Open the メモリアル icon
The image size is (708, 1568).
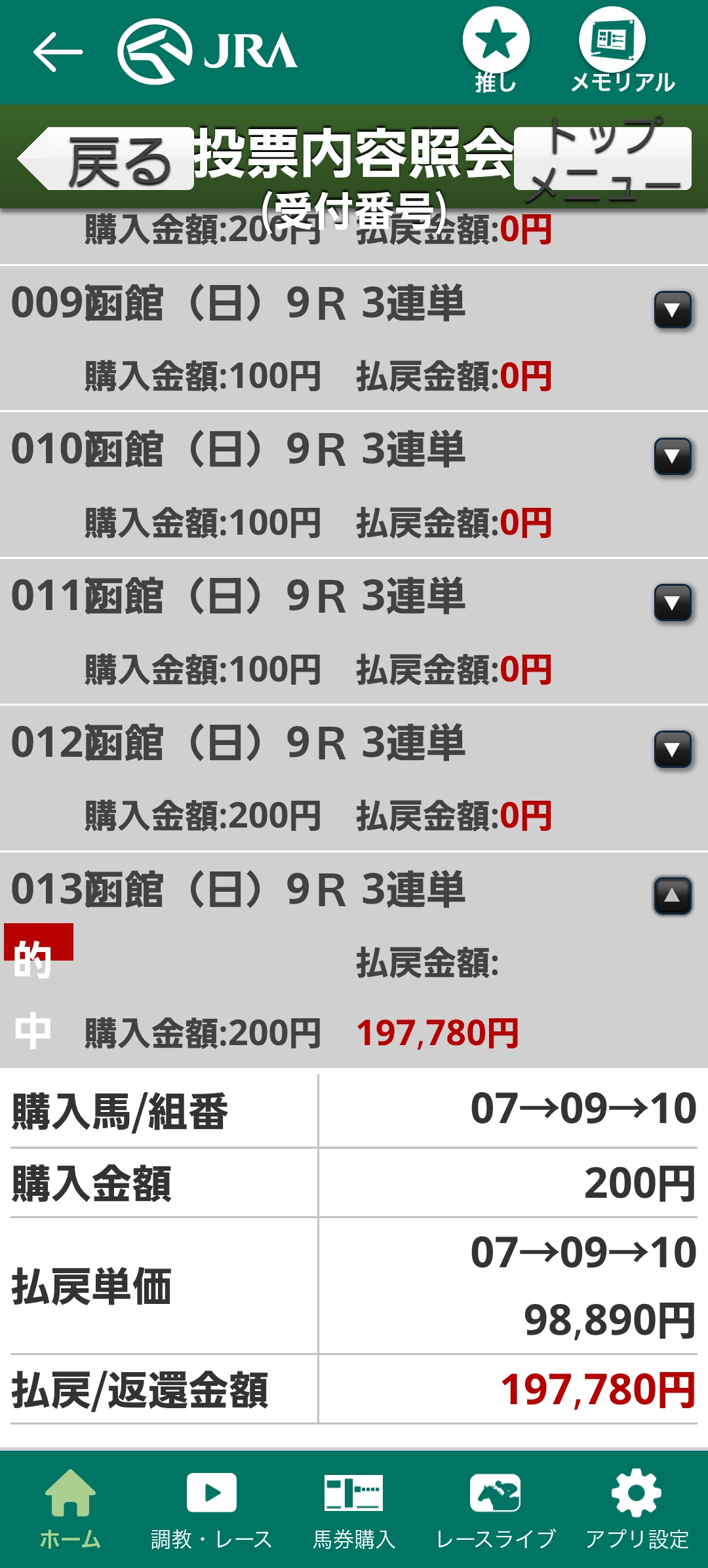[x=612, y=41]
